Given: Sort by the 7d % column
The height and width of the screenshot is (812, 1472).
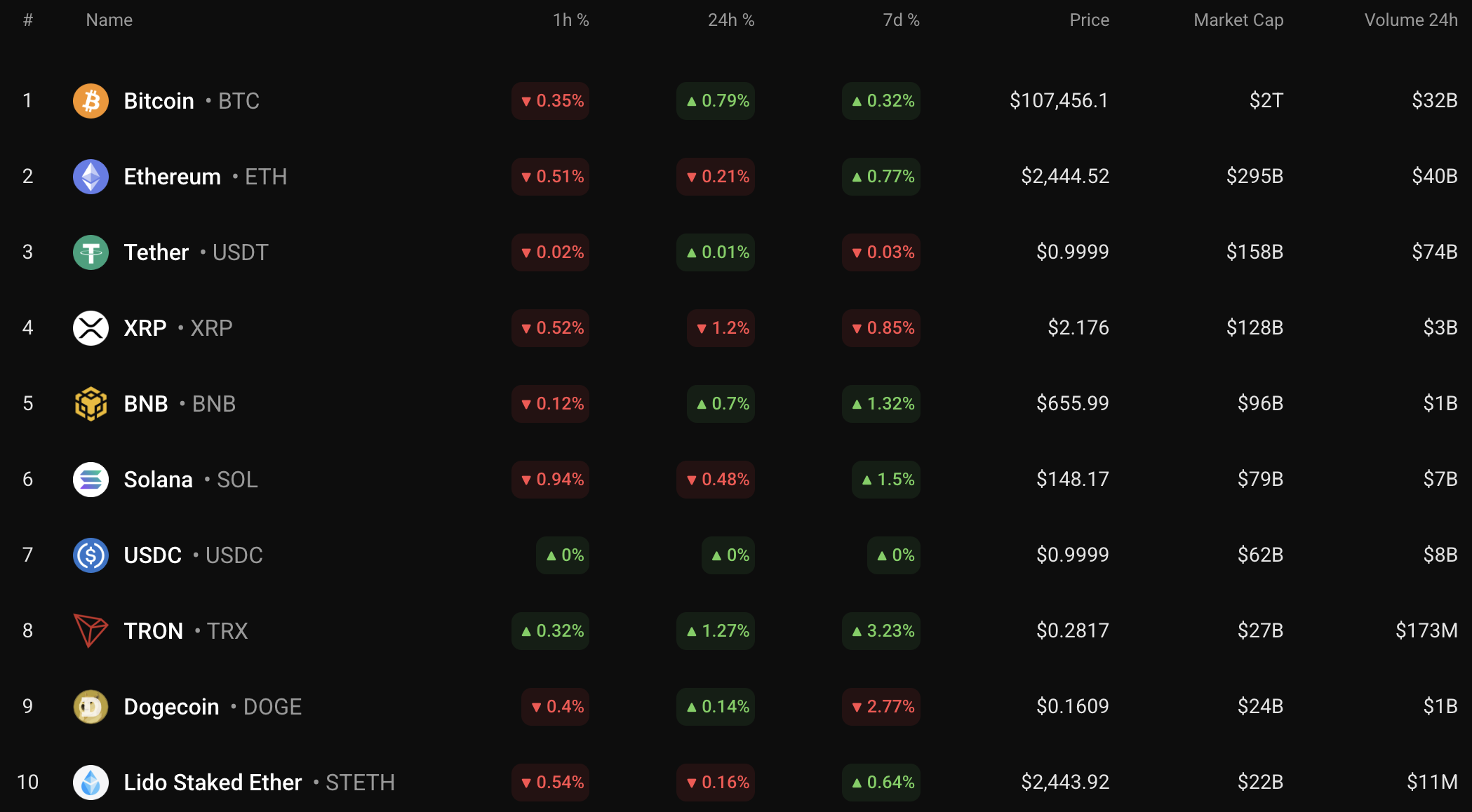Looking at the screenshot, I should point(901,20).
